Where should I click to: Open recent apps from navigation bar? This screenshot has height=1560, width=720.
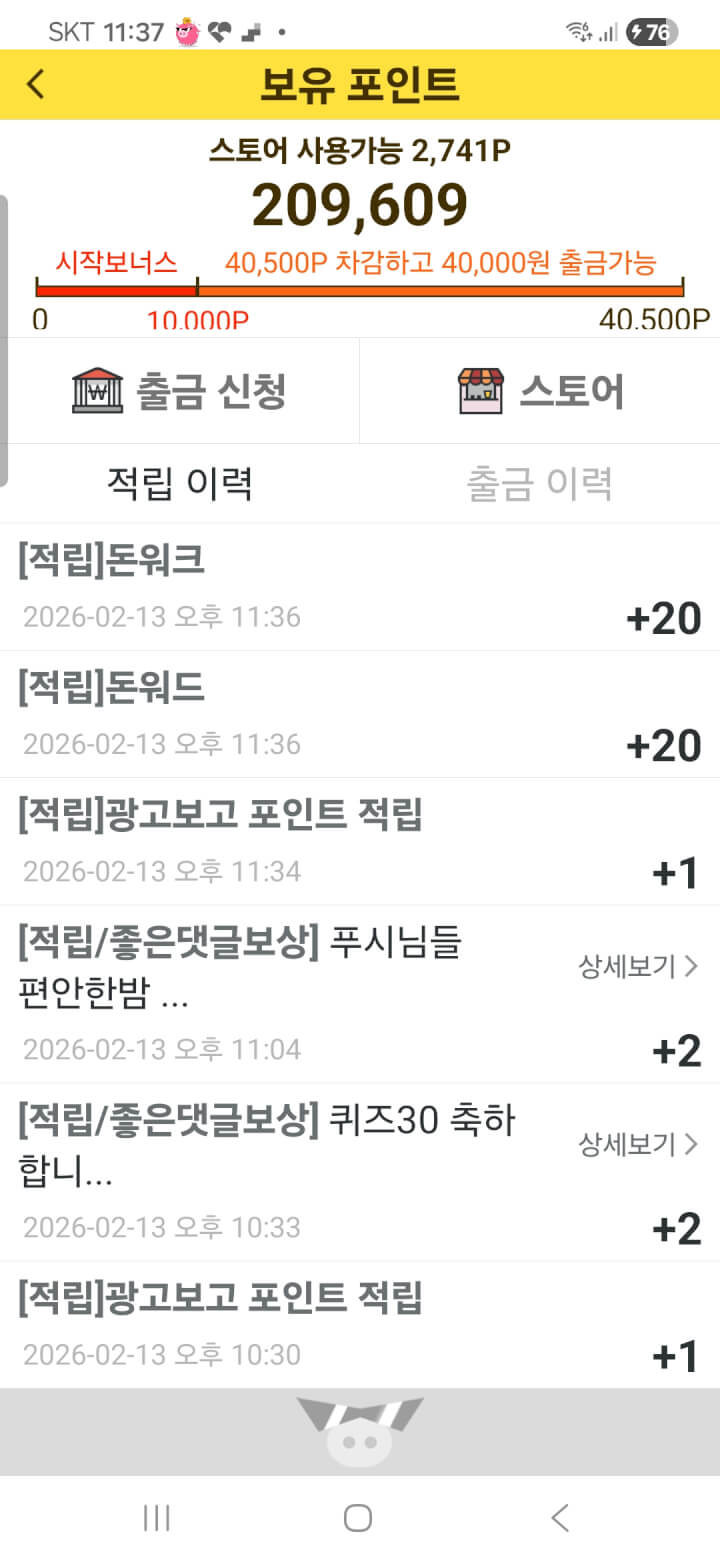pyautogui.click(x=157, y=1518)
